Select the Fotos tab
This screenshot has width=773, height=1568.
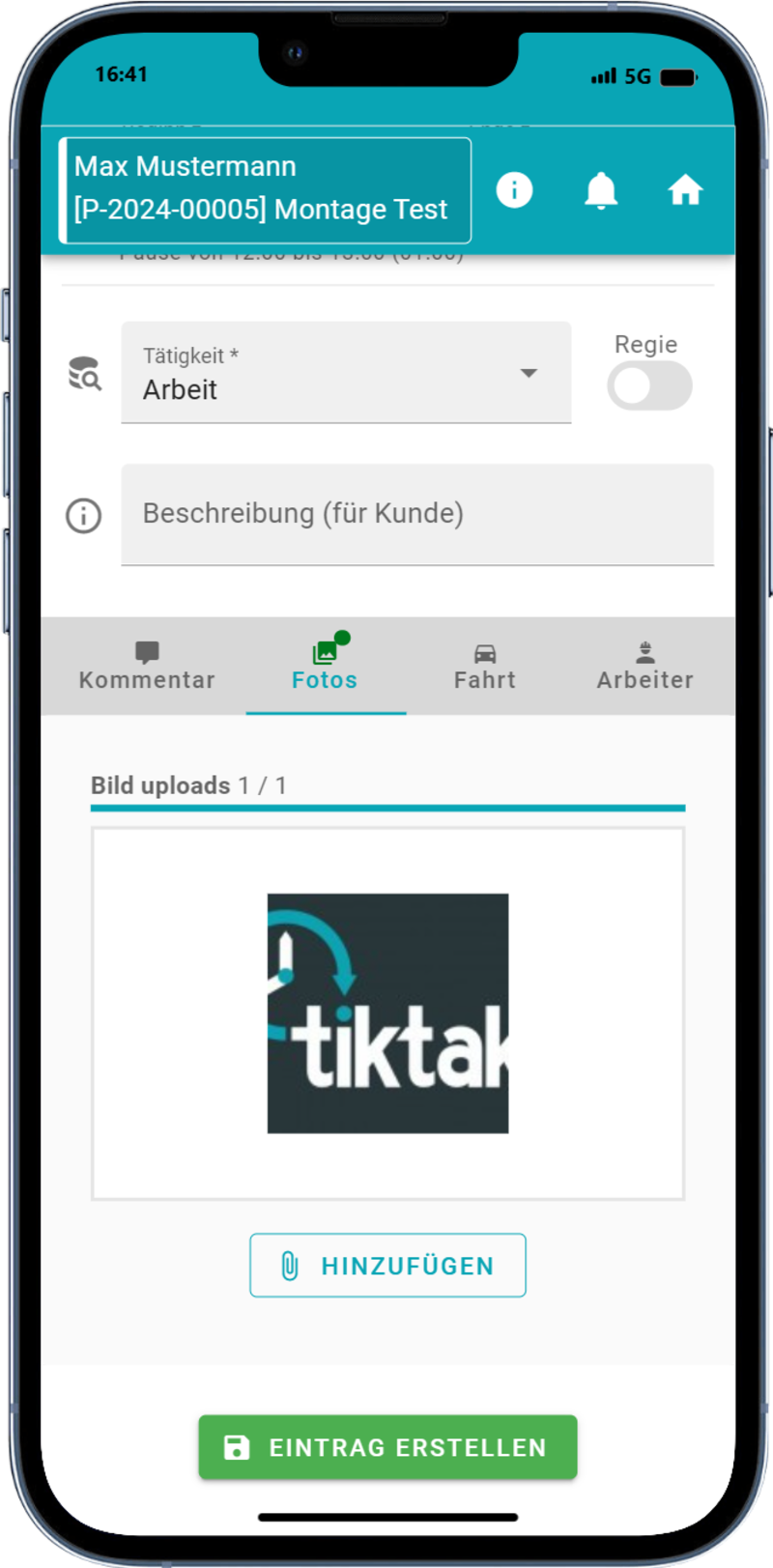[x=325, y=666]
